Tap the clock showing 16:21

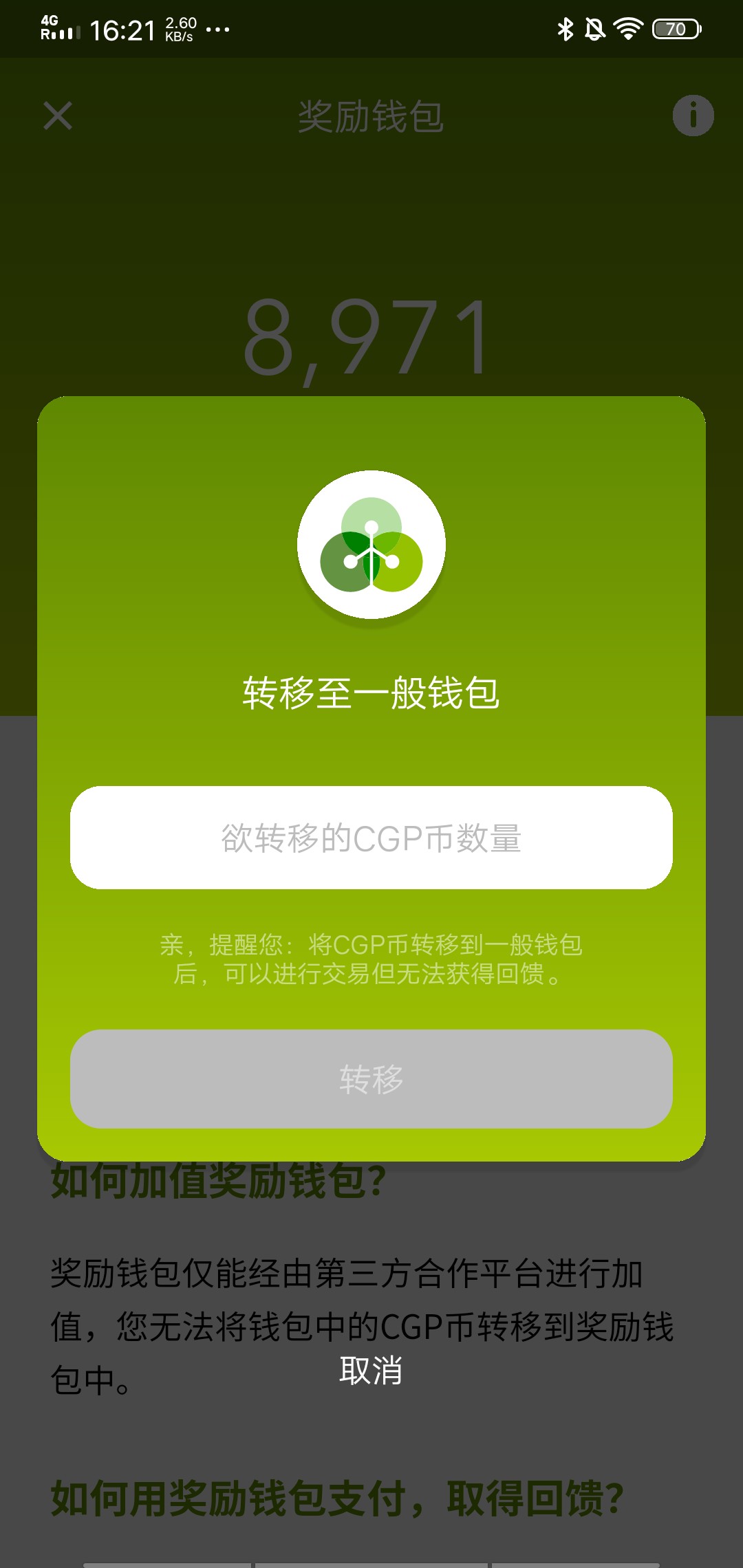pos(122,28)
